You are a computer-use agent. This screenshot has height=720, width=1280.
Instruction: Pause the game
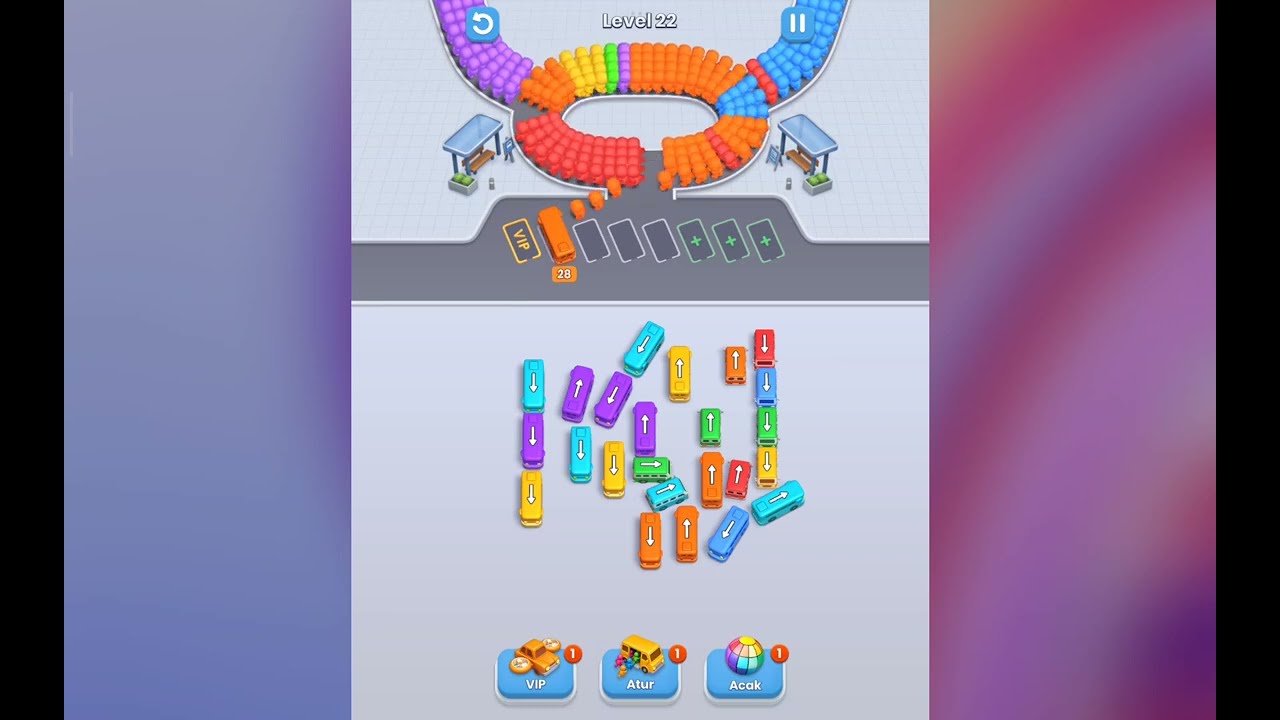(x=797, y=24)
